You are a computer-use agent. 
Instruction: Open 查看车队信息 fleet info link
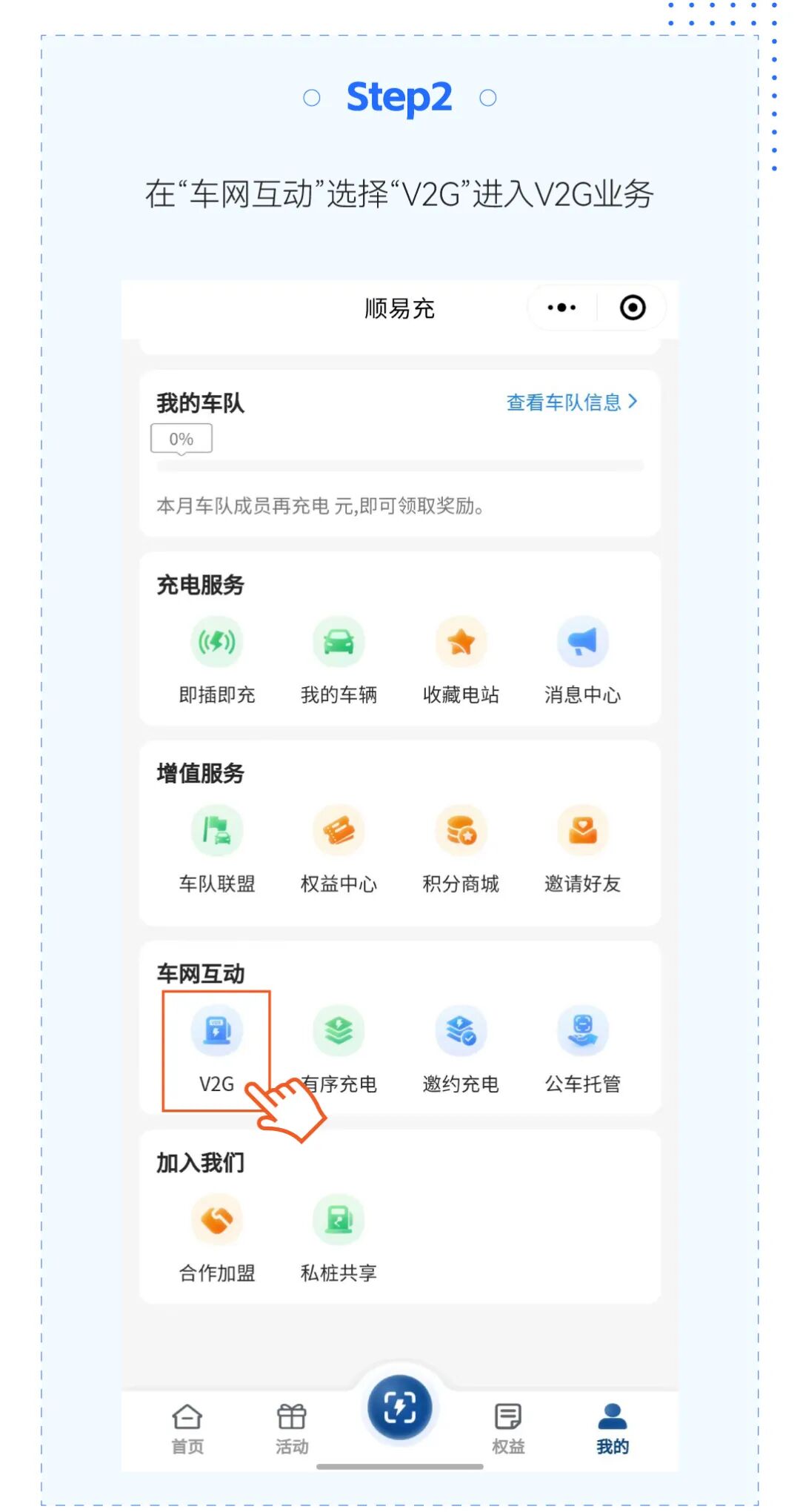pyautogui.click(x=570, y=402)
